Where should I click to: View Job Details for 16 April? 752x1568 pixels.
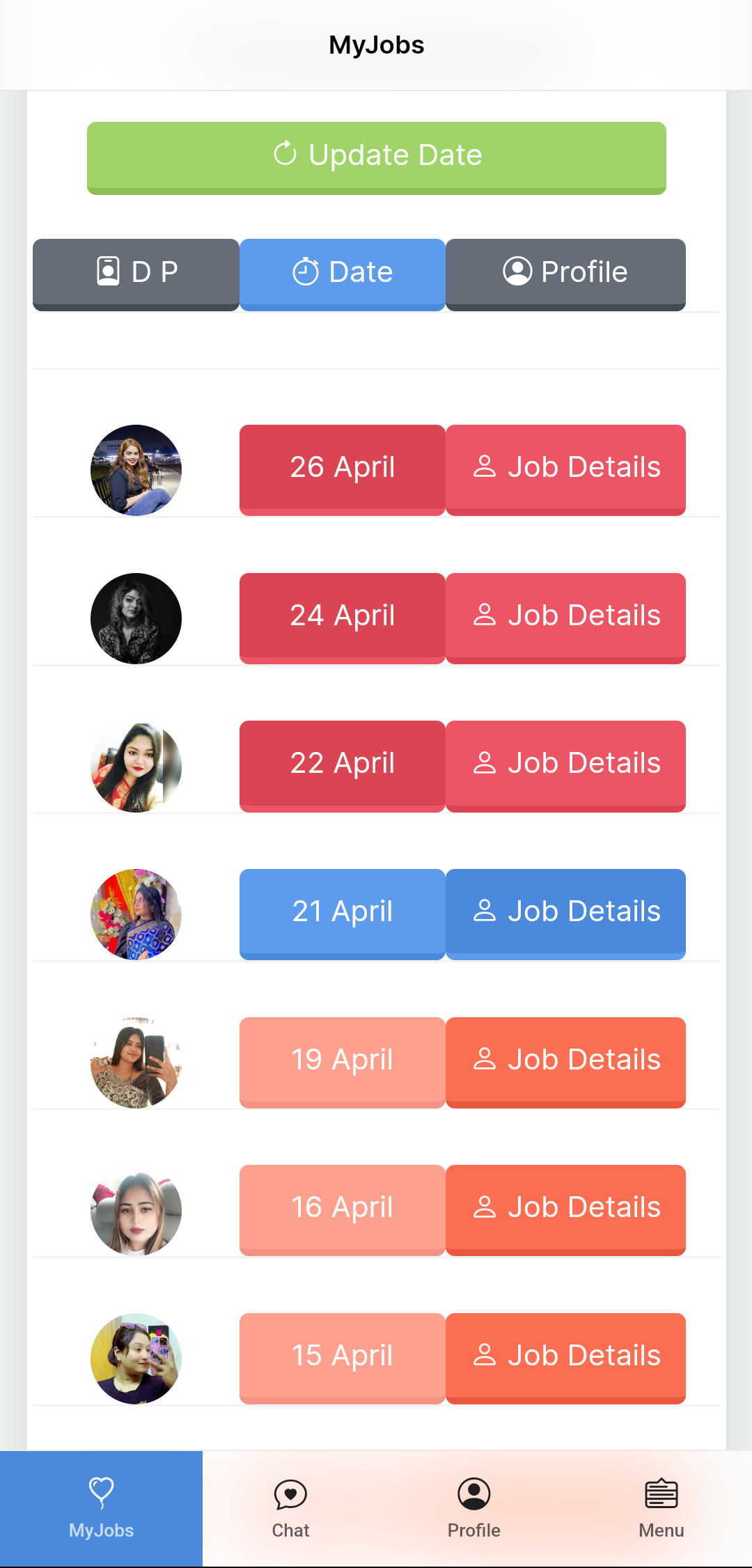(565, 1209)
